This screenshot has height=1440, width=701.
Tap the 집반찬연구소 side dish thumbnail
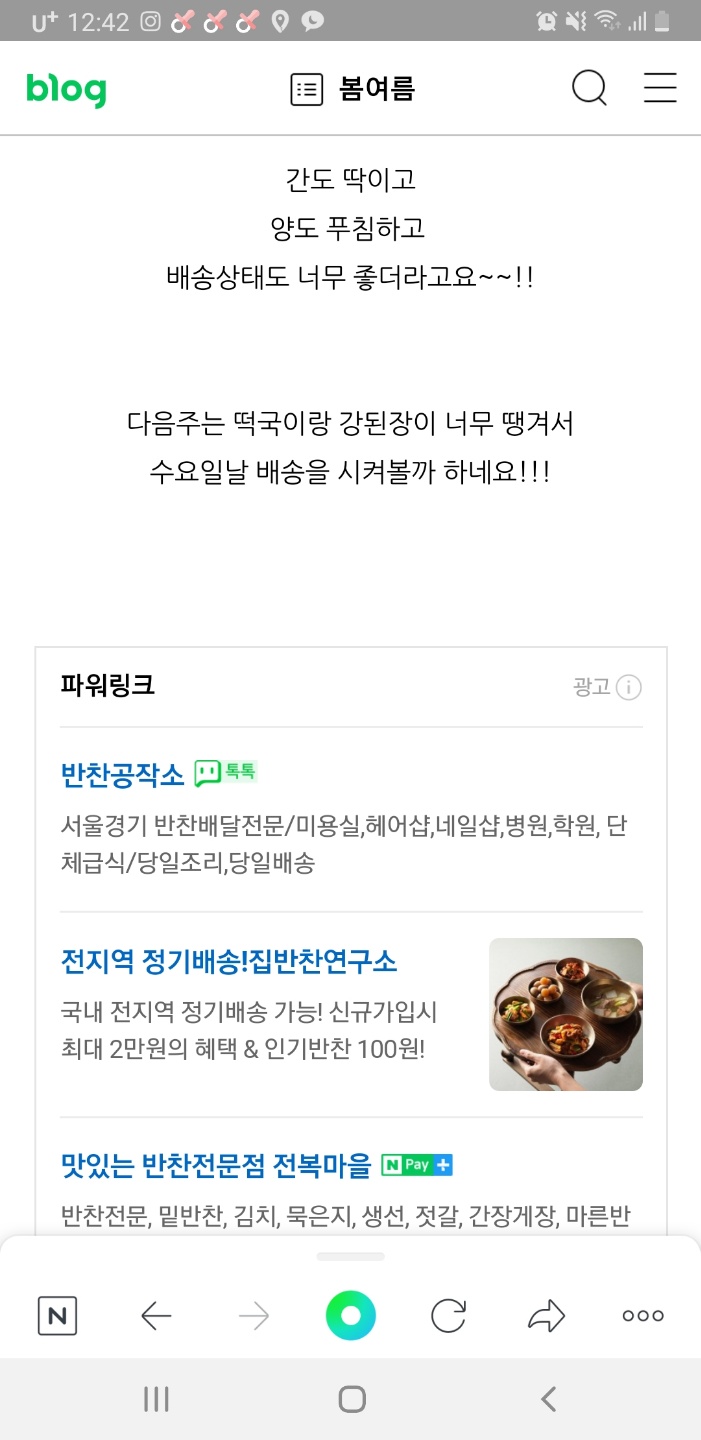pyautogui.click(x=565, y=1014)
